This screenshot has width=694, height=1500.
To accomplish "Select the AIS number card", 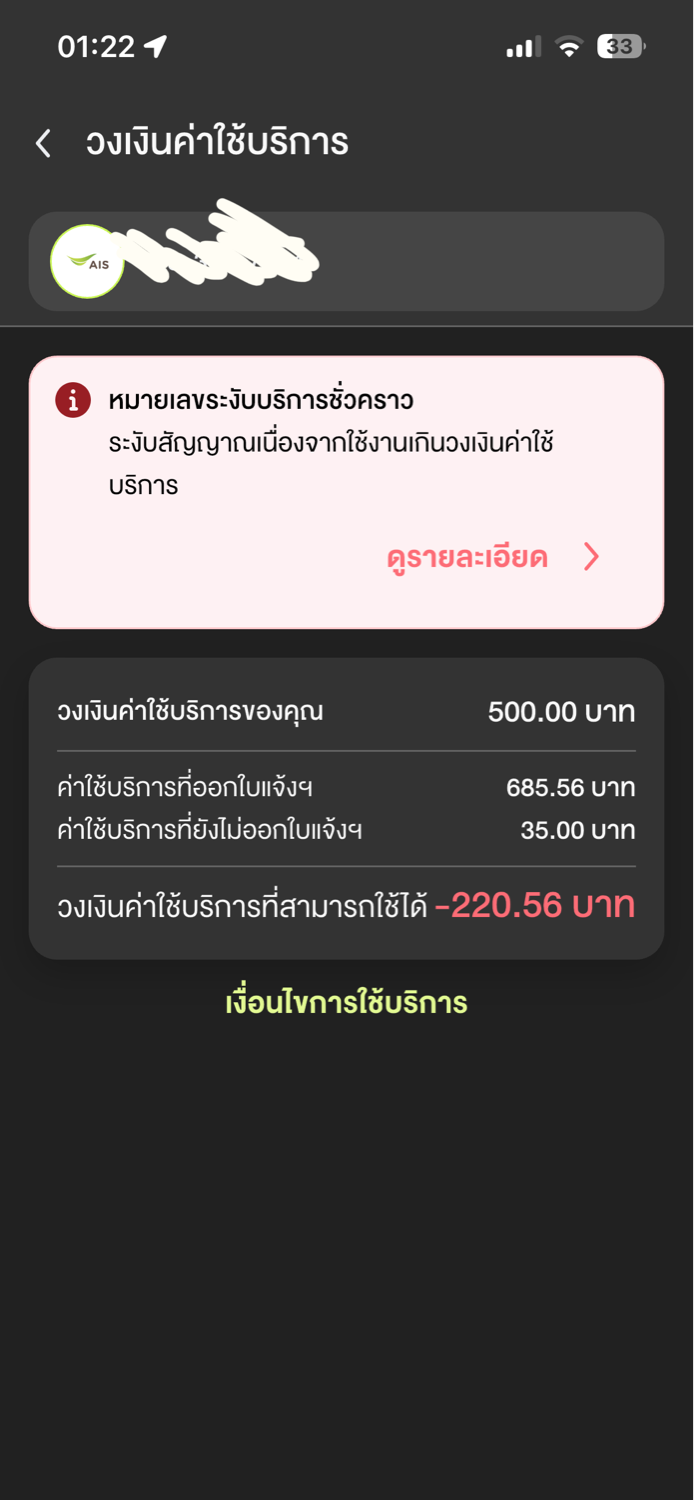I will pos(346,261).
